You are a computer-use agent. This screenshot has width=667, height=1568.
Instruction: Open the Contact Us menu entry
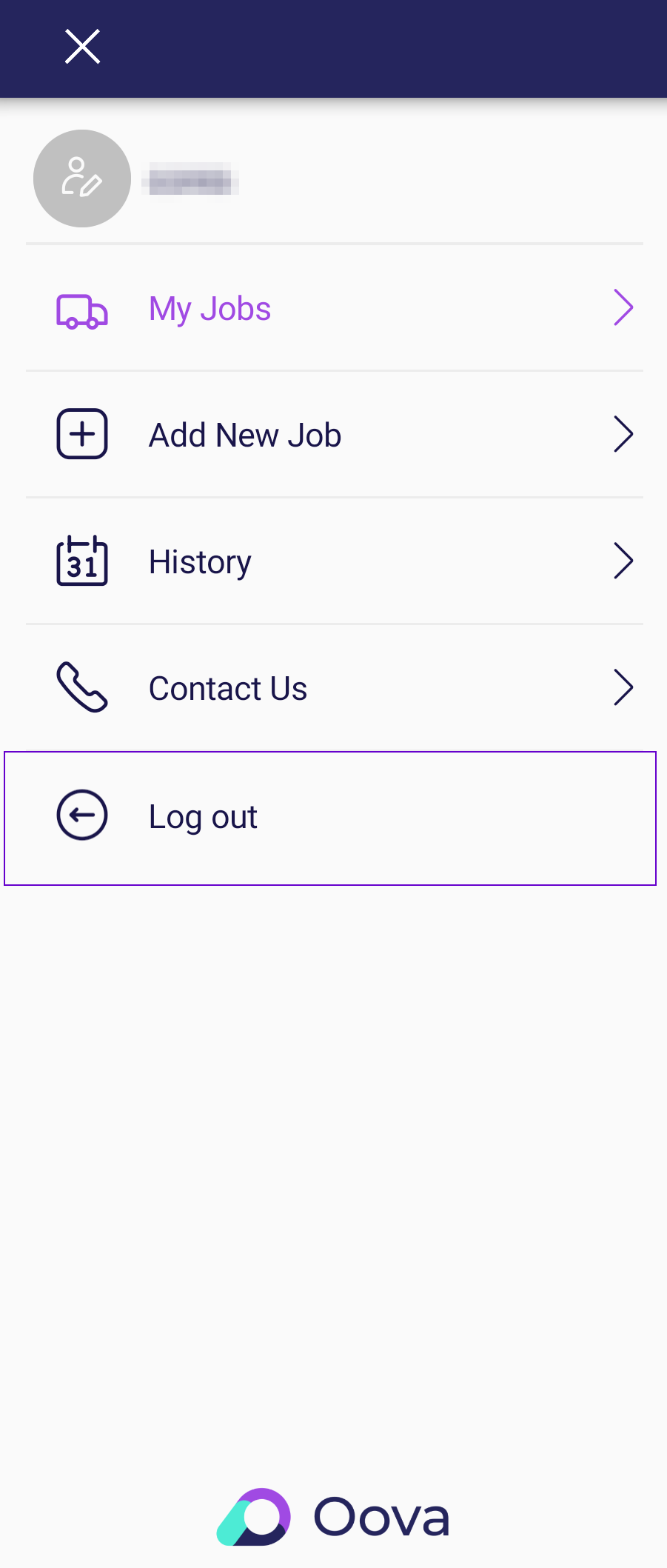pos(227,687)
